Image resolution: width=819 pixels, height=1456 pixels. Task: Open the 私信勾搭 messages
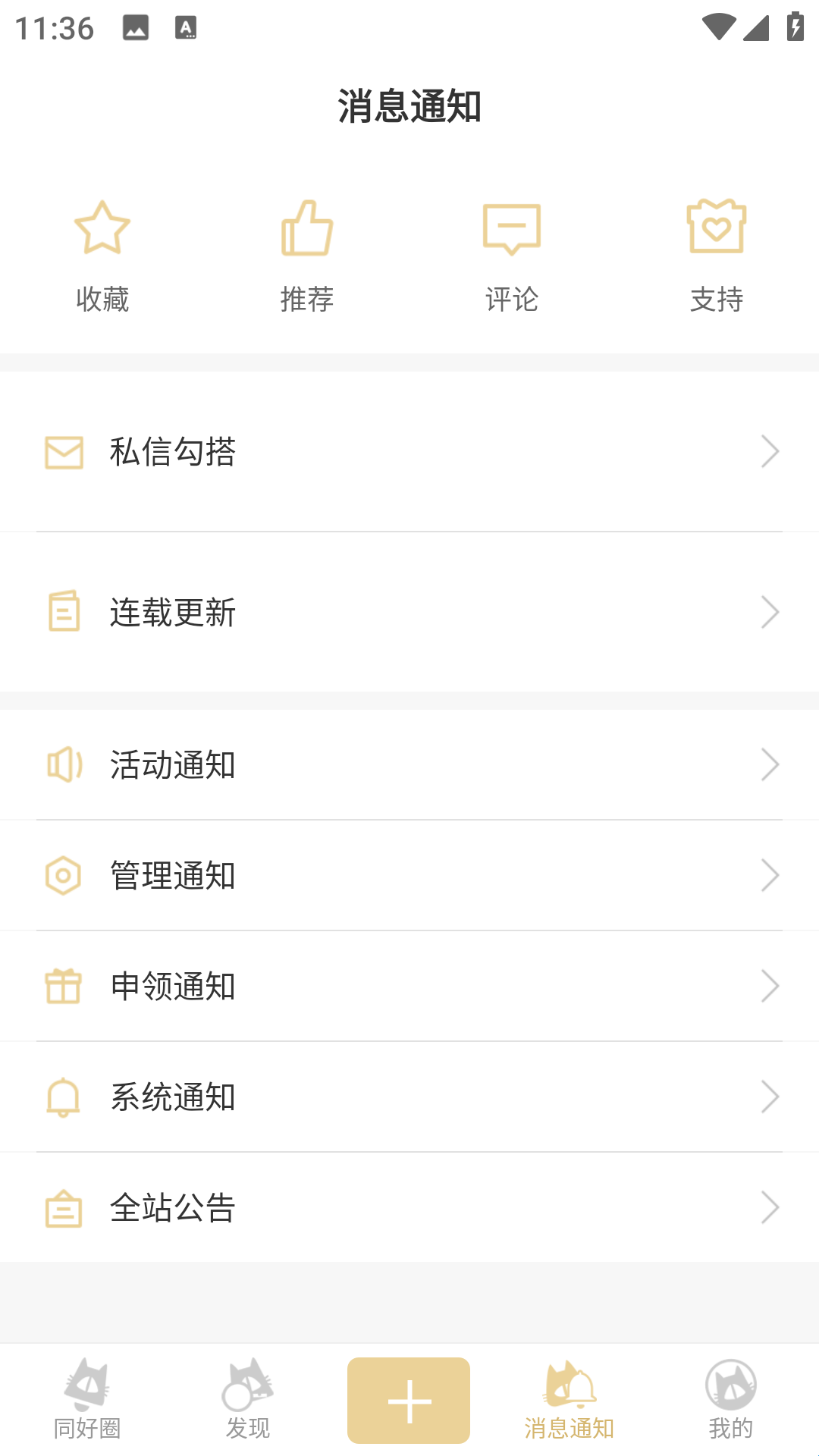409,452
